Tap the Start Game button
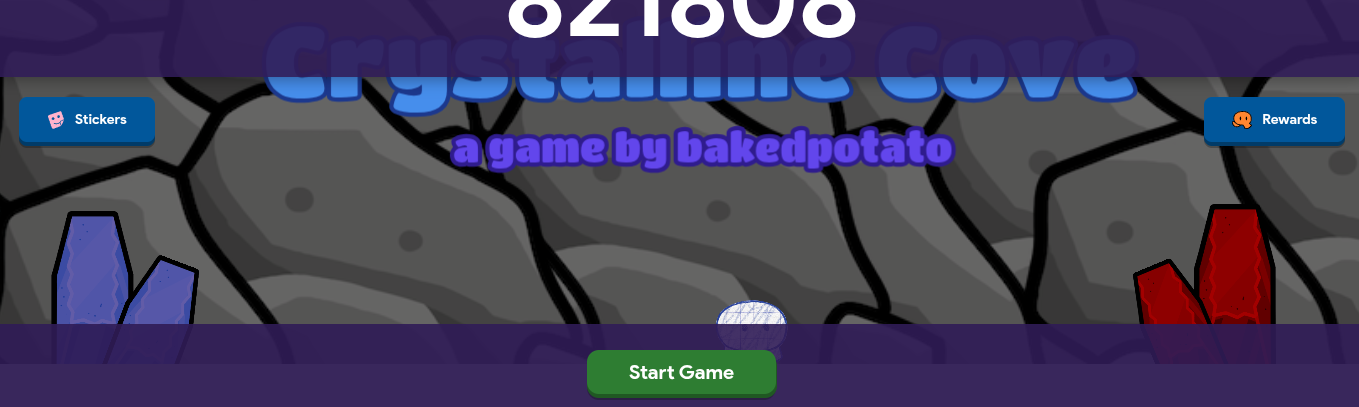This screenshot has height=407, width=1359. (x=681, y=373)
